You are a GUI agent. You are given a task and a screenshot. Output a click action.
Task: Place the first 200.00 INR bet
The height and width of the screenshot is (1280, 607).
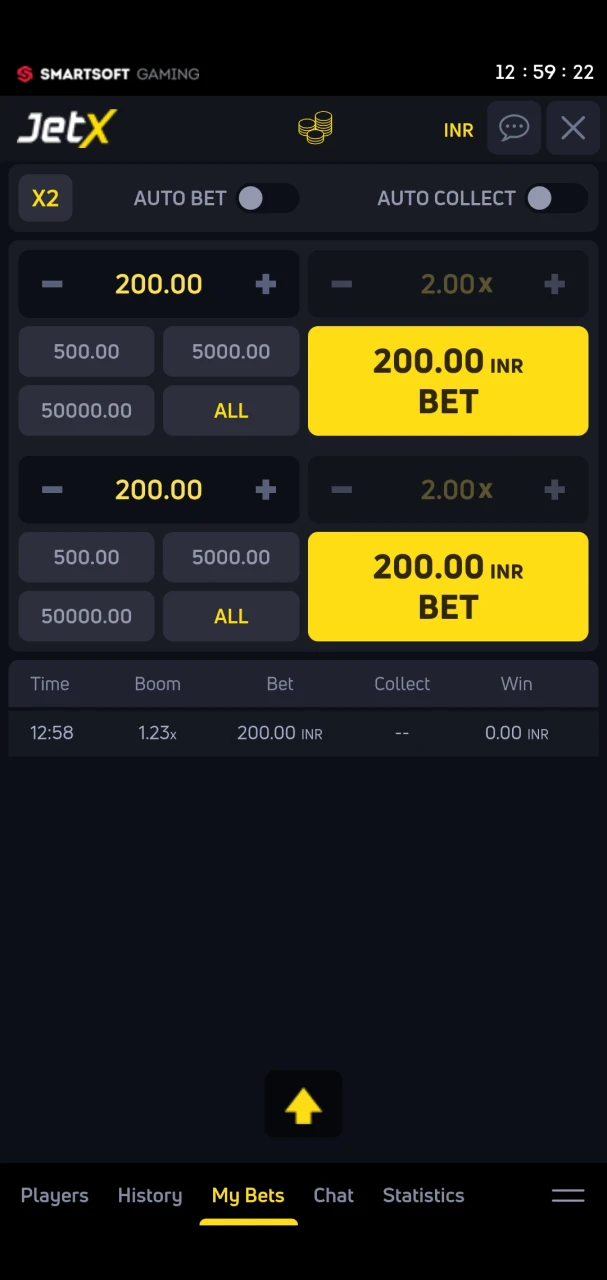click(448, 381)
